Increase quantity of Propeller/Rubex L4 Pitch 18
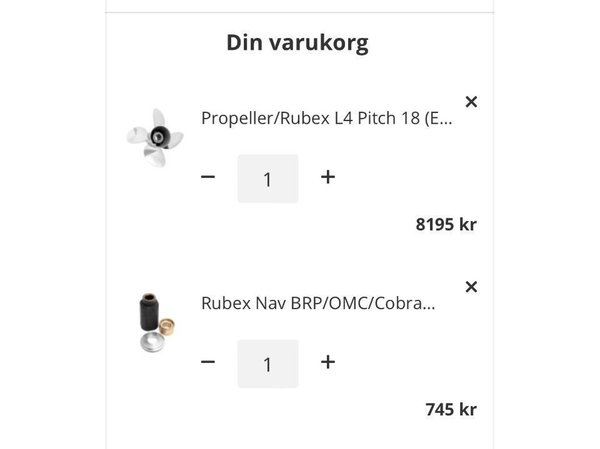The width and height of the screenshot is (600, 449). [x=327, y=178]
